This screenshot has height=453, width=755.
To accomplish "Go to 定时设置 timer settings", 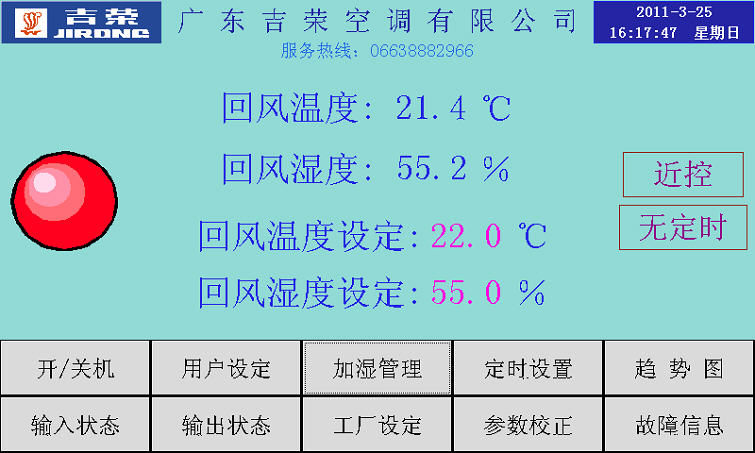I will tap(528, 368).
